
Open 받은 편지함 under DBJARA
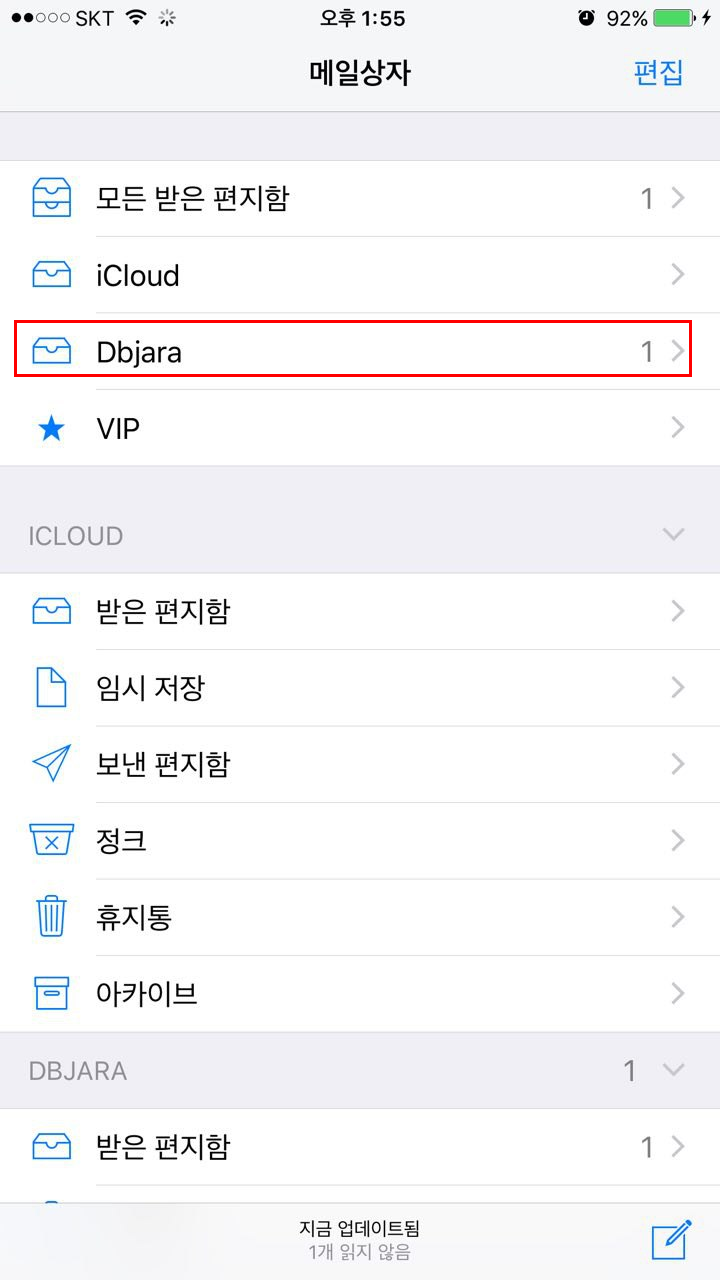point(360,1147)
